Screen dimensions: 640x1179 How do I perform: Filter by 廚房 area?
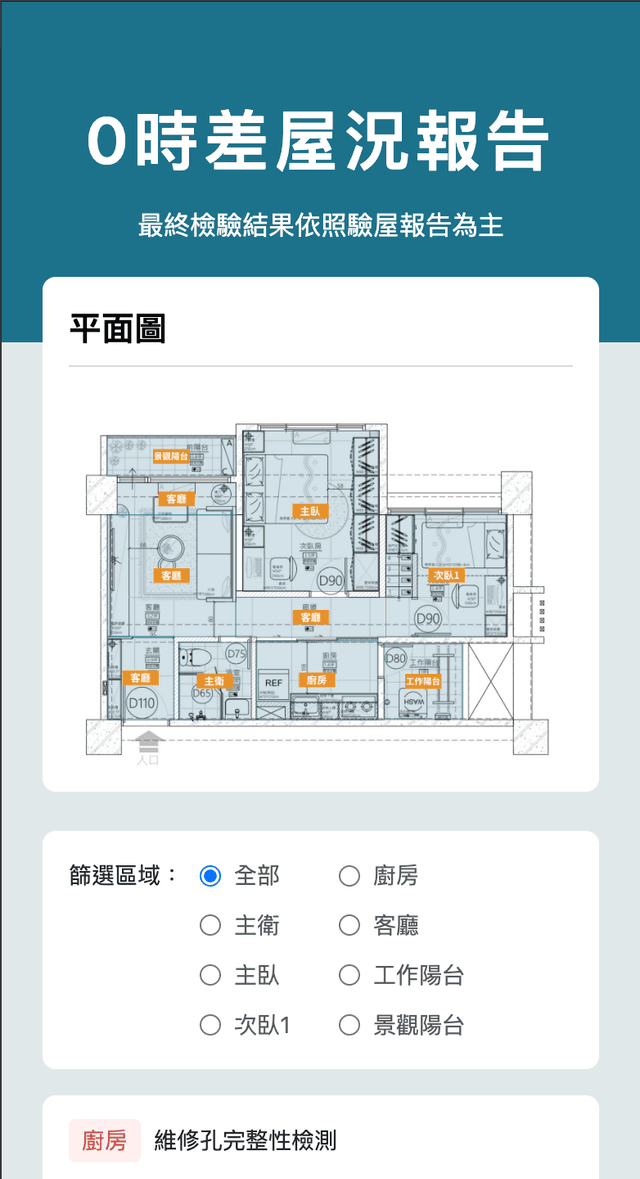[349, 876]
